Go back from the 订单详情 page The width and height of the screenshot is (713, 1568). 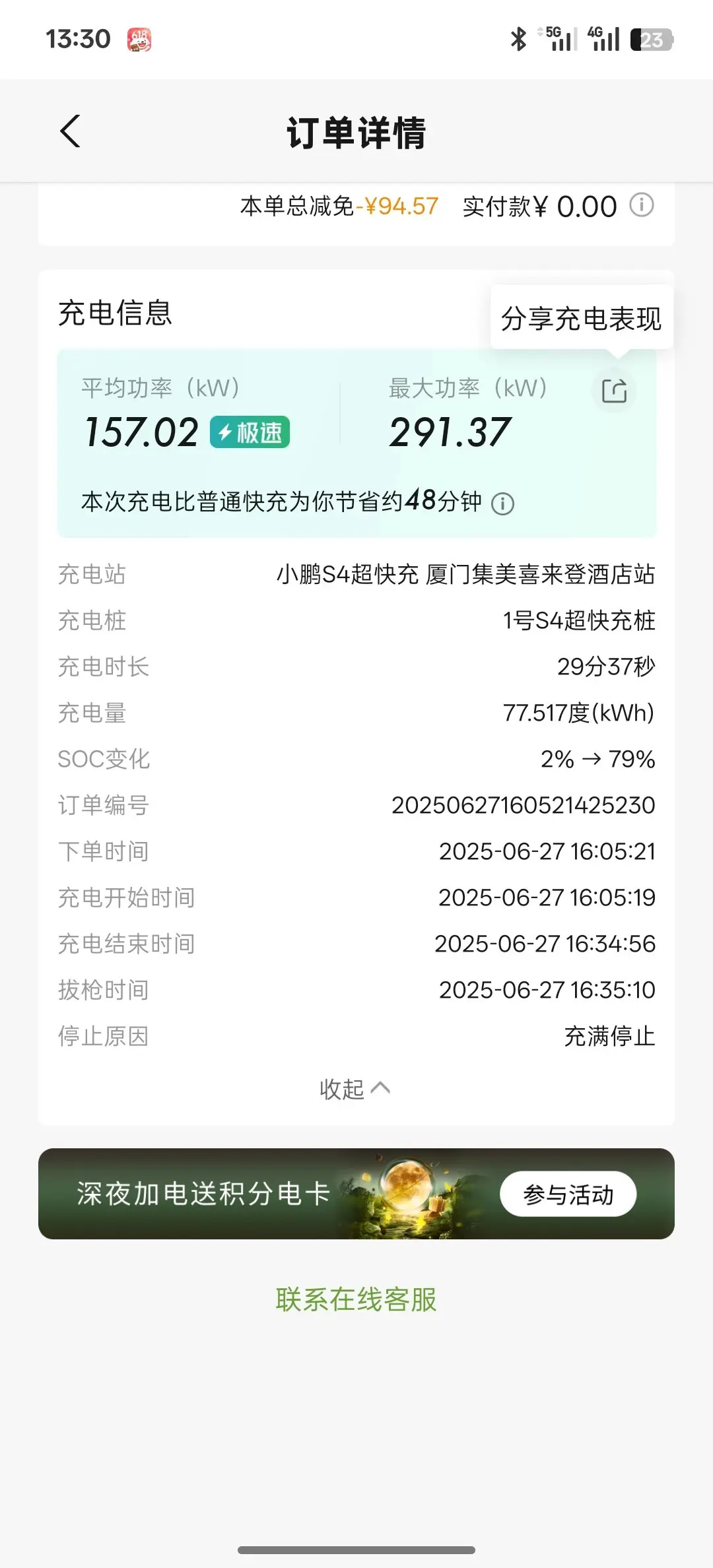coord(71,131)
